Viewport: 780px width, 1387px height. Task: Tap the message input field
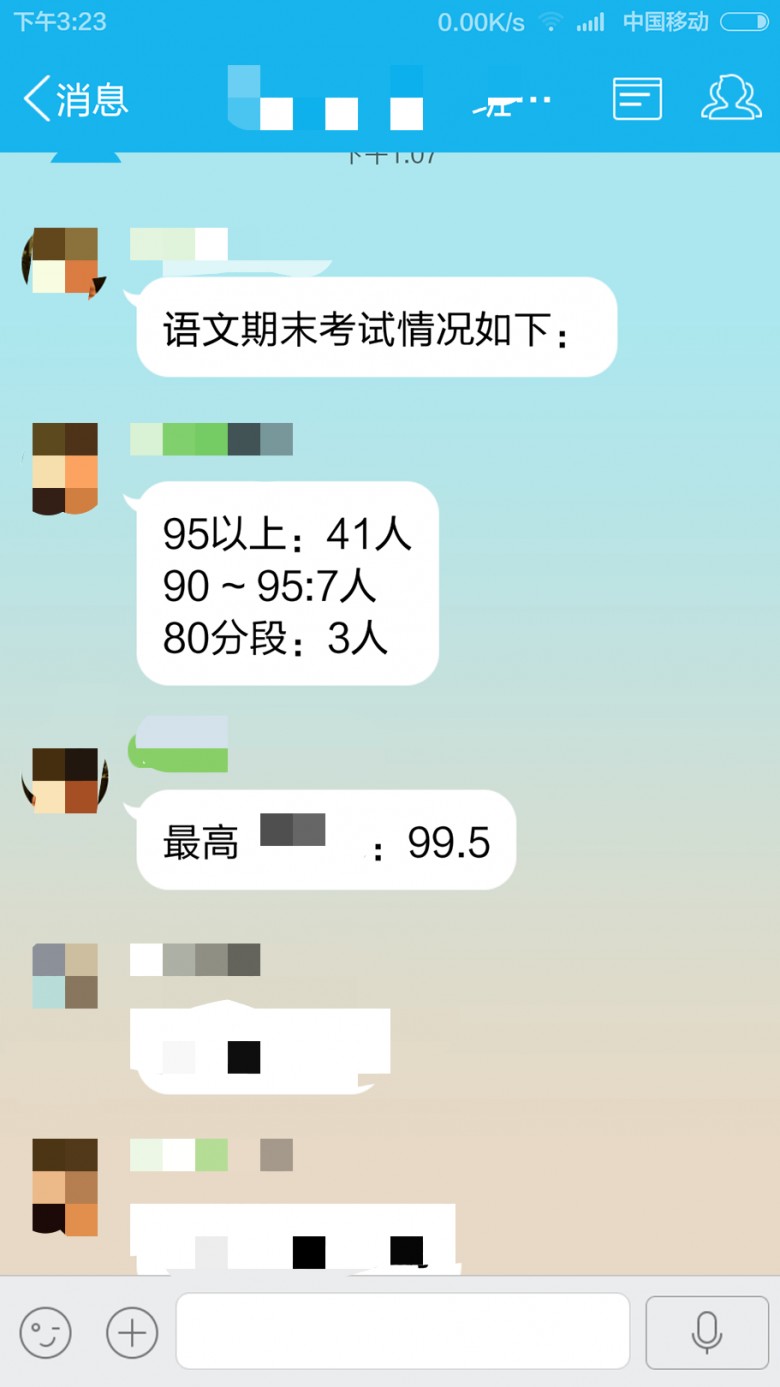click(x=402, y=1331)
